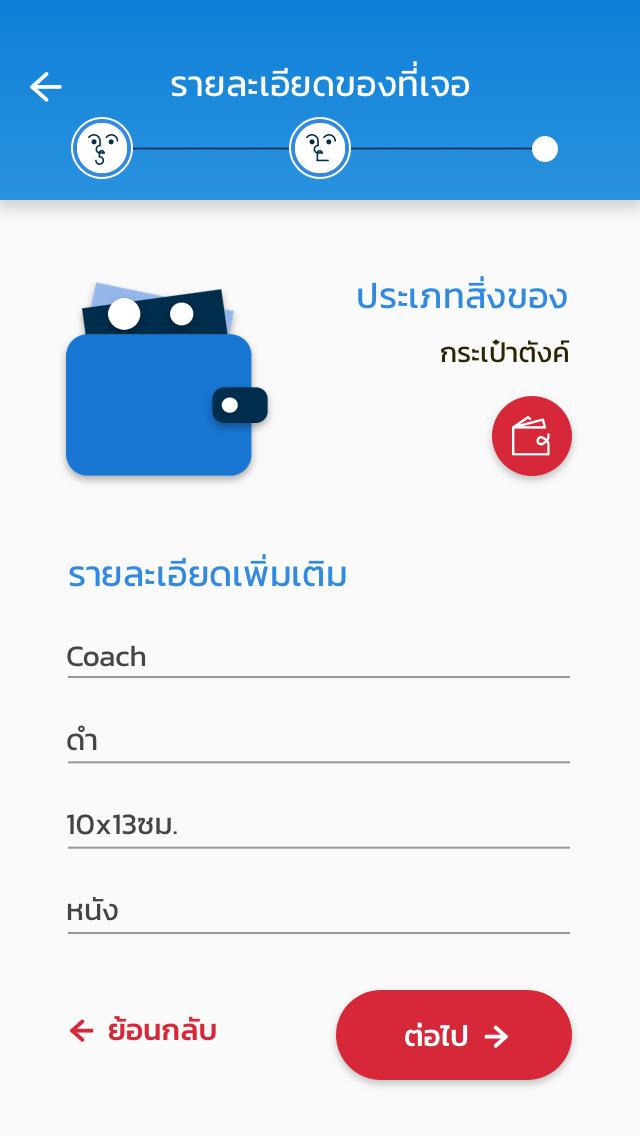Tap the red wallet category button
Viewport: 640px width, 1136px height.
pos(531,436)
